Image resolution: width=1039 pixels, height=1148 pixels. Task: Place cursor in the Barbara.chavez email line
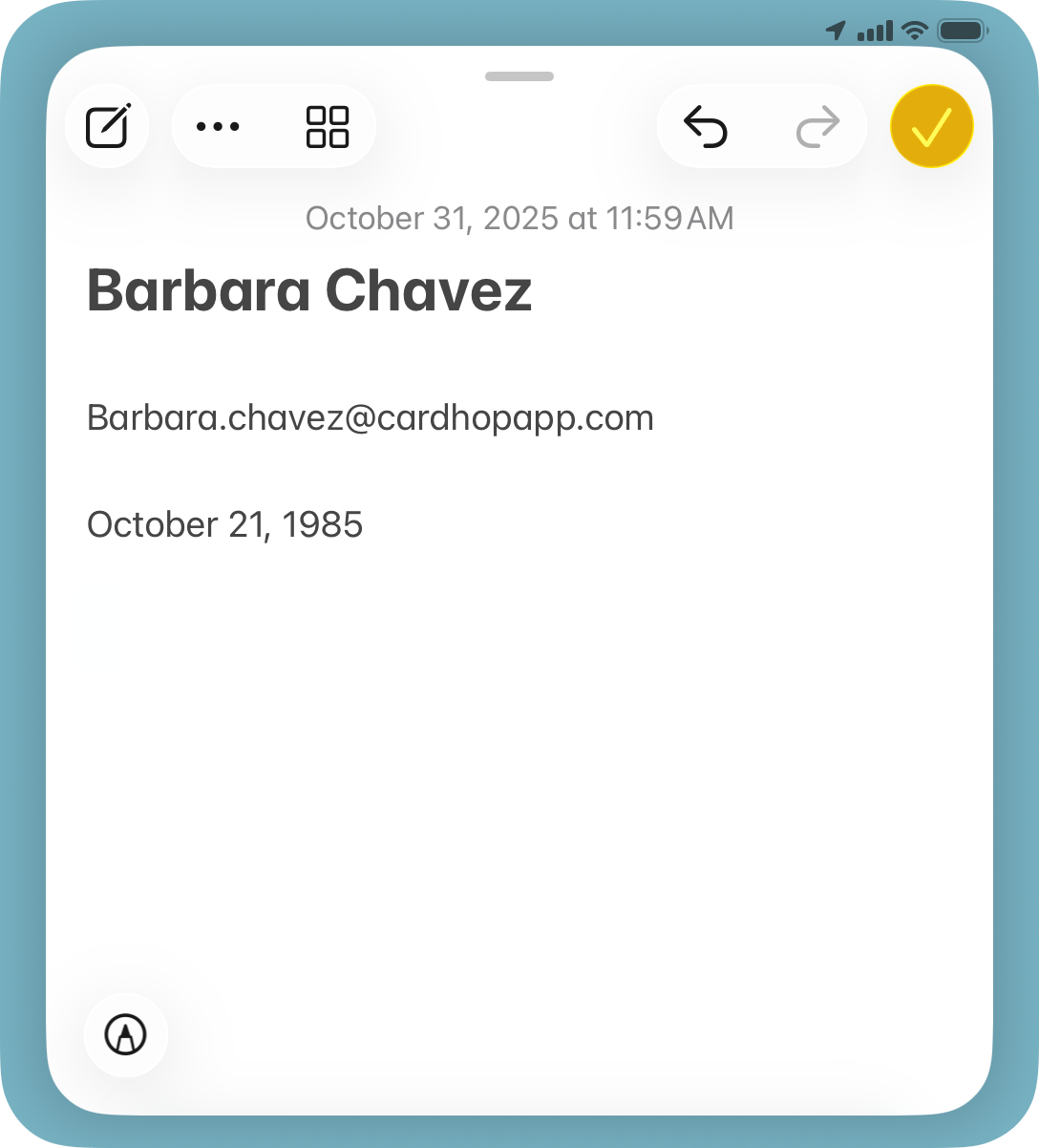371,418
